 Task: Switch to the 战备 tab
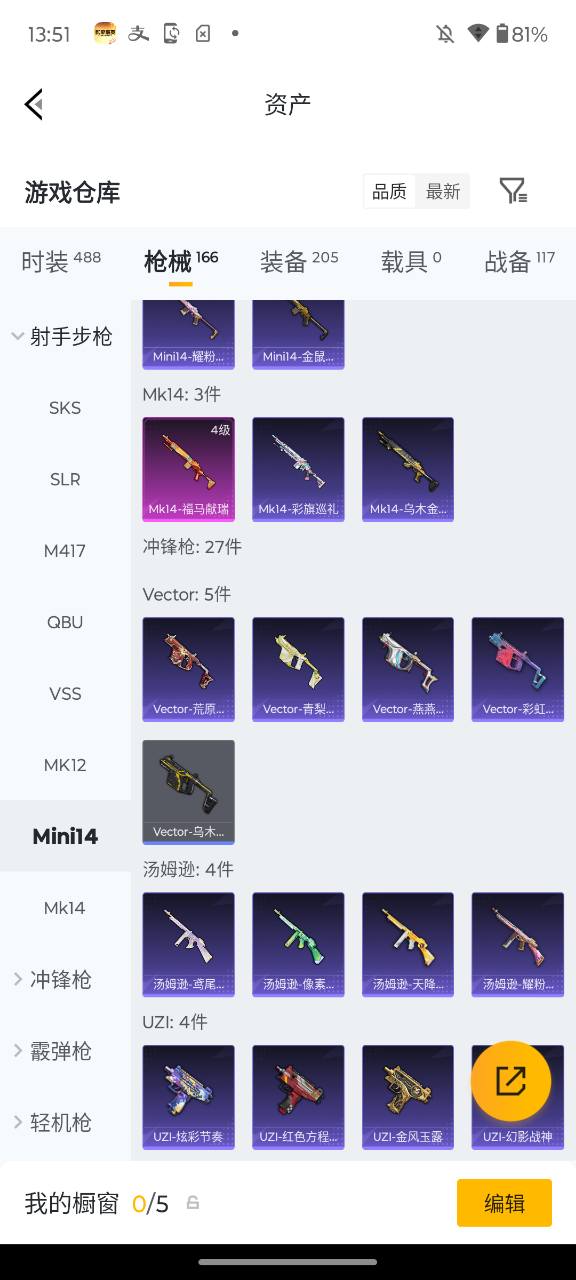[x=520, y=261]
